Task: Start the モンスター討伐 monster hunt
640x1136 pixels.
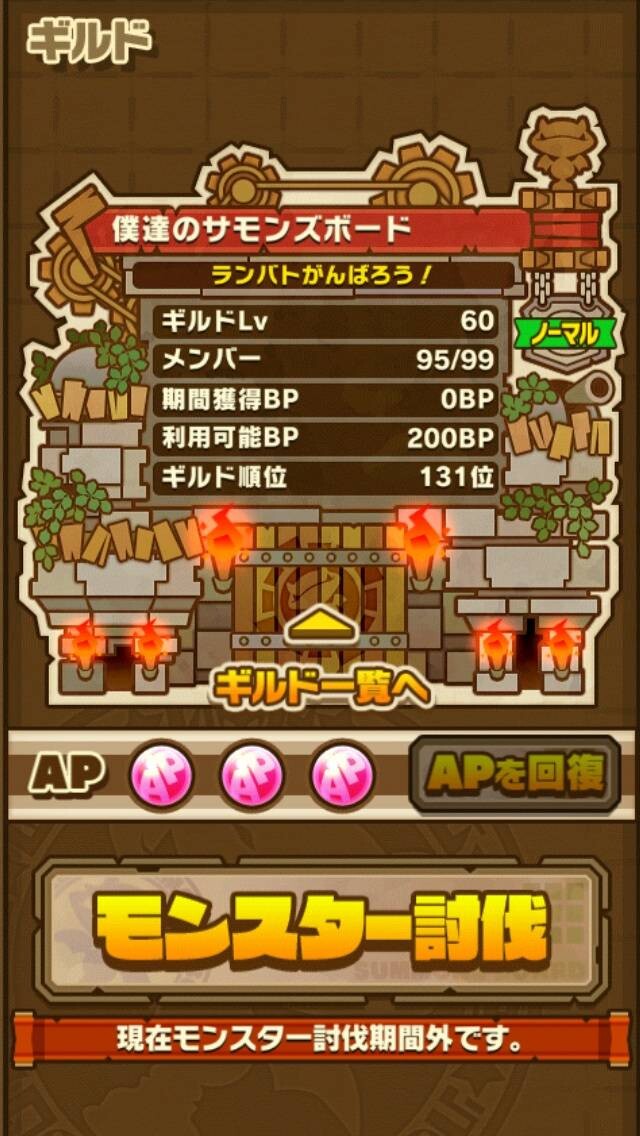Action: (x=320, y=930)
